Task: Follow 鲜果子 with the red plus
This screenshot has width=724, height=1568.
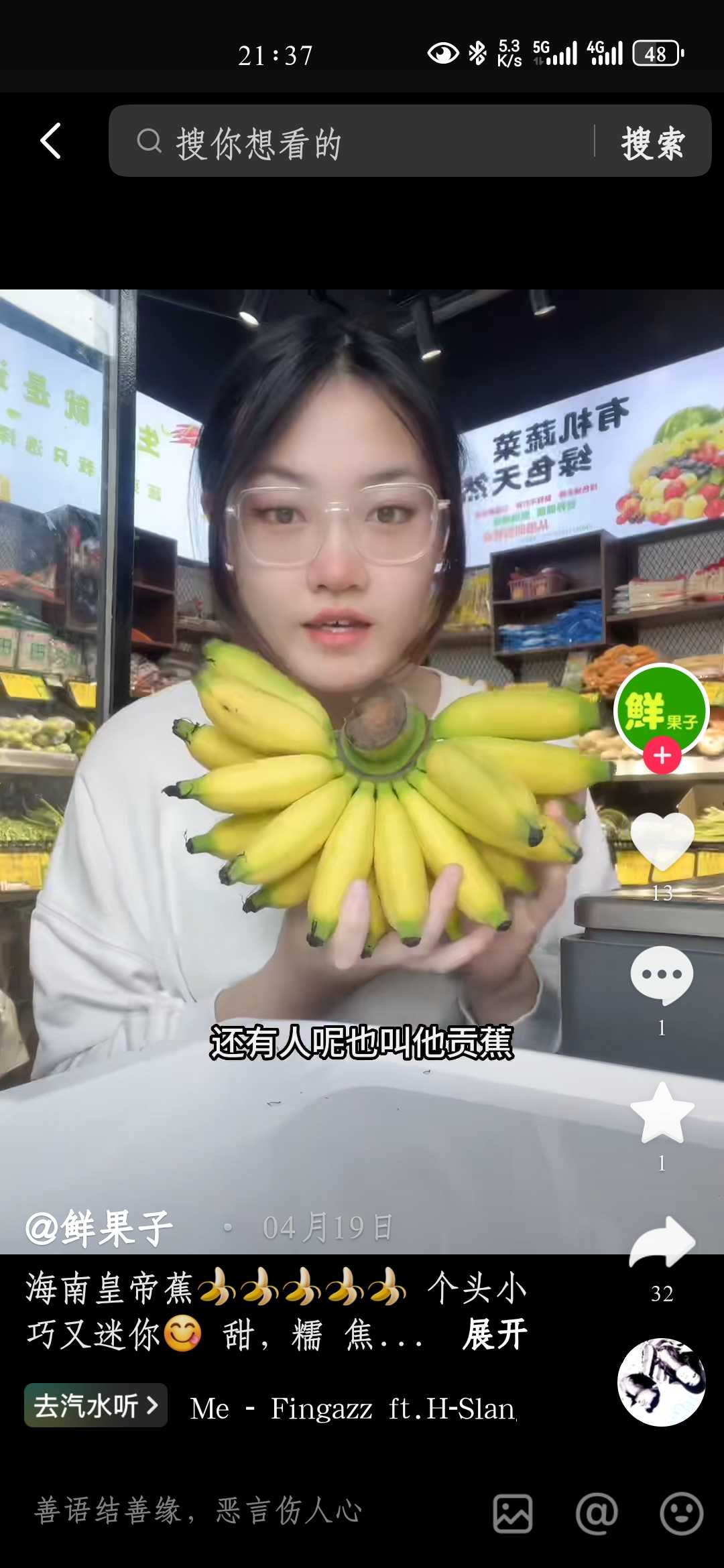Action: [x=662, y=755]
